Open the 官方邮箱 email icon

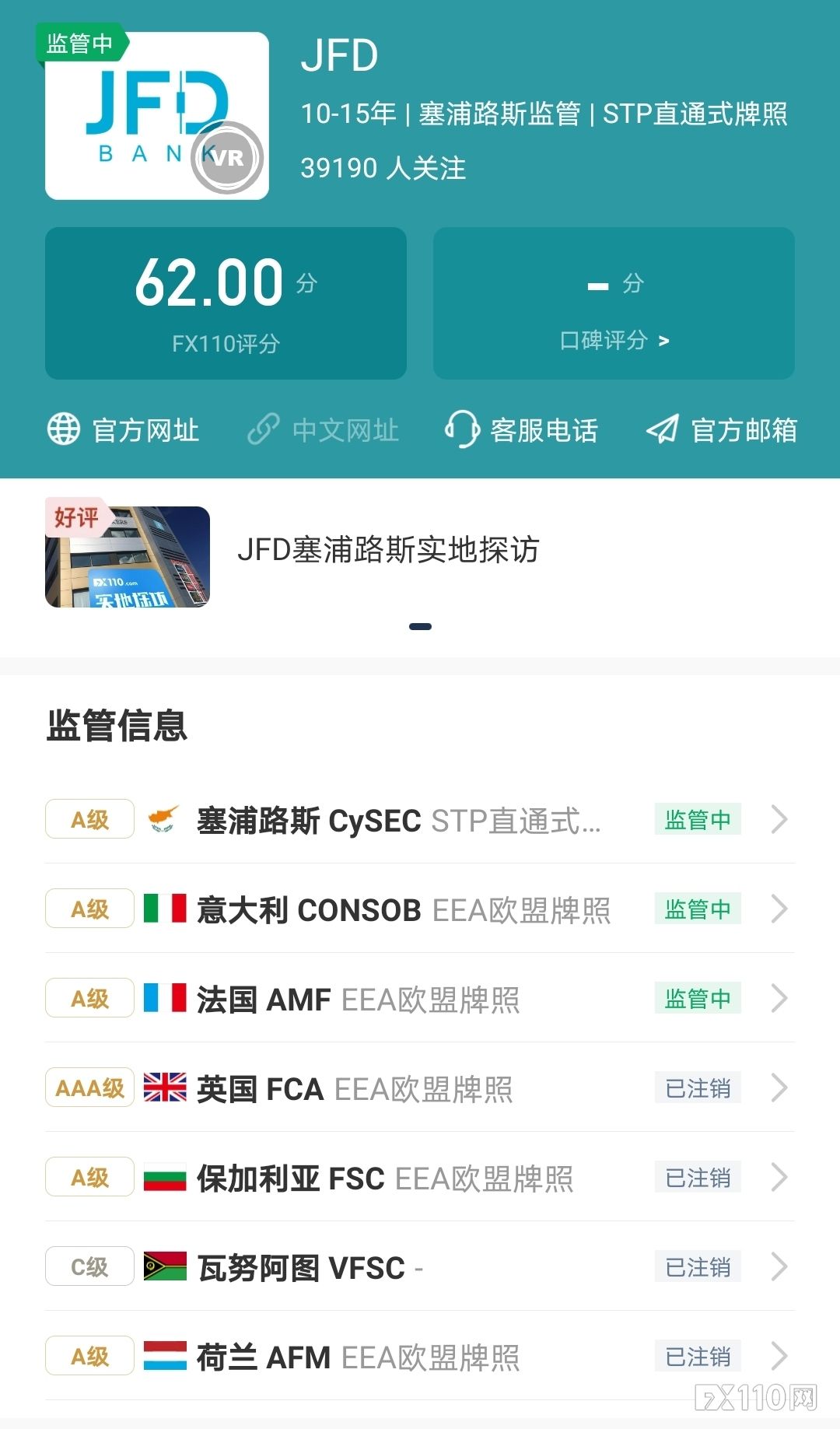tap(662, 429)
